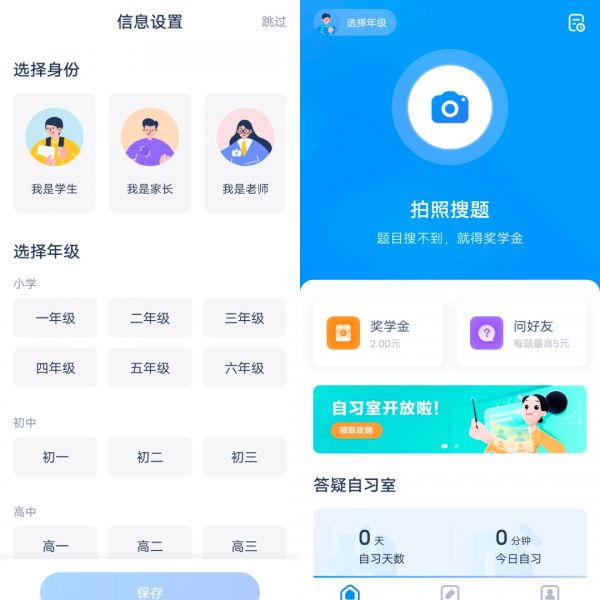Open the 奖学金 scholarship card

tap(378, 333)
